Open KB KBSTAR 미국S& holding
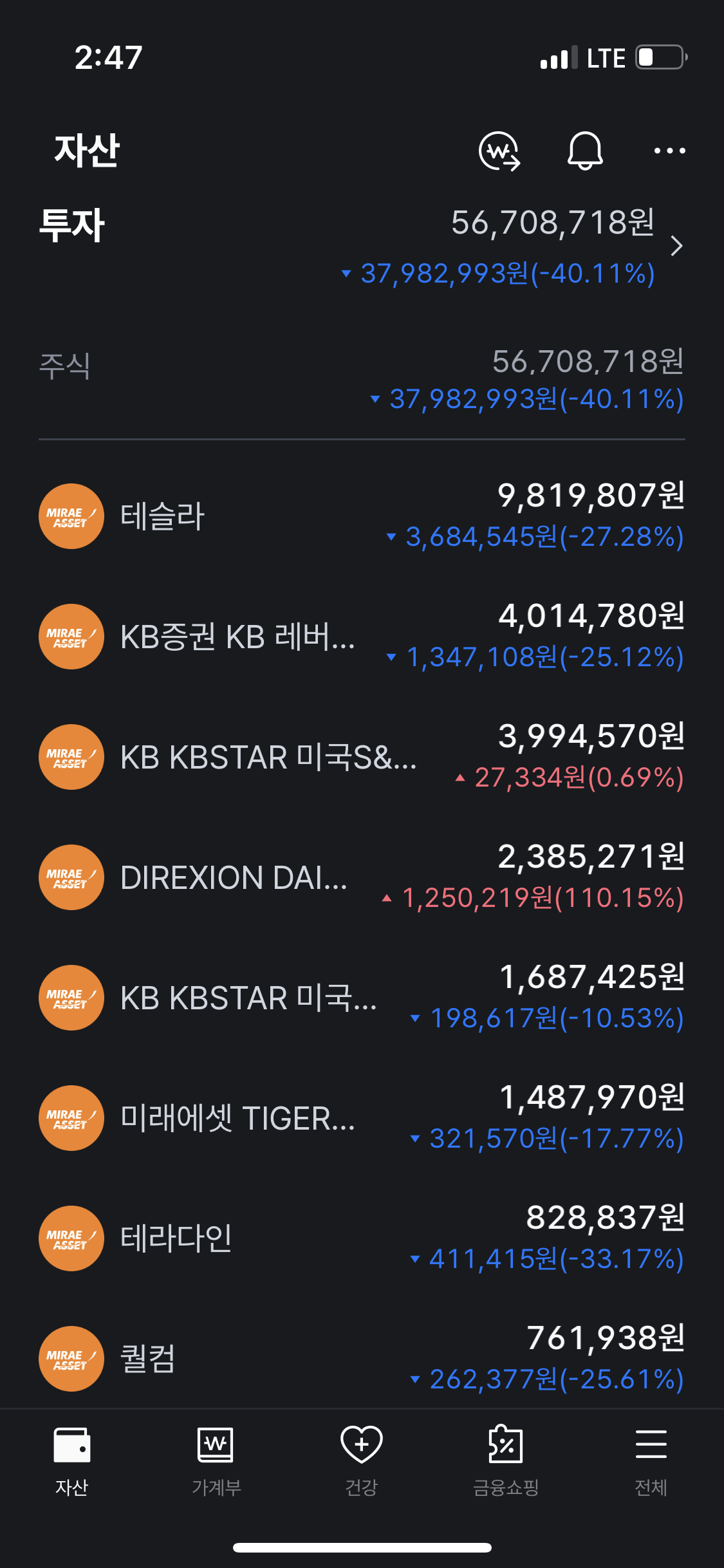Viewport: 724px width, 1568px height. 362,757
